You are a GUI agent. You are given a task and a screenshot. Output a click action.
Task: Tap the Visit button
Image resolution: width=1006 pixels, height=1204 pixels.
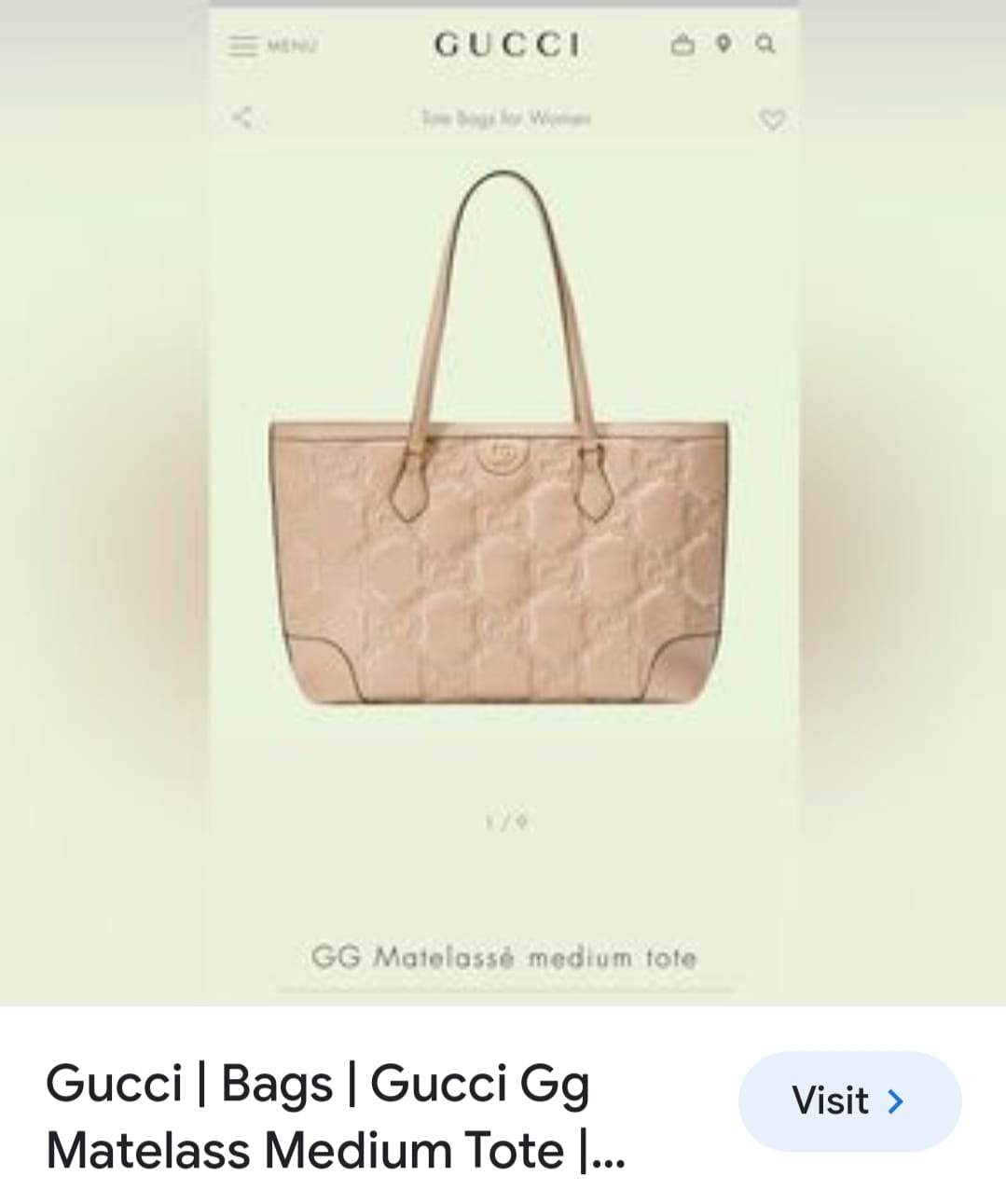(848, 1101)
